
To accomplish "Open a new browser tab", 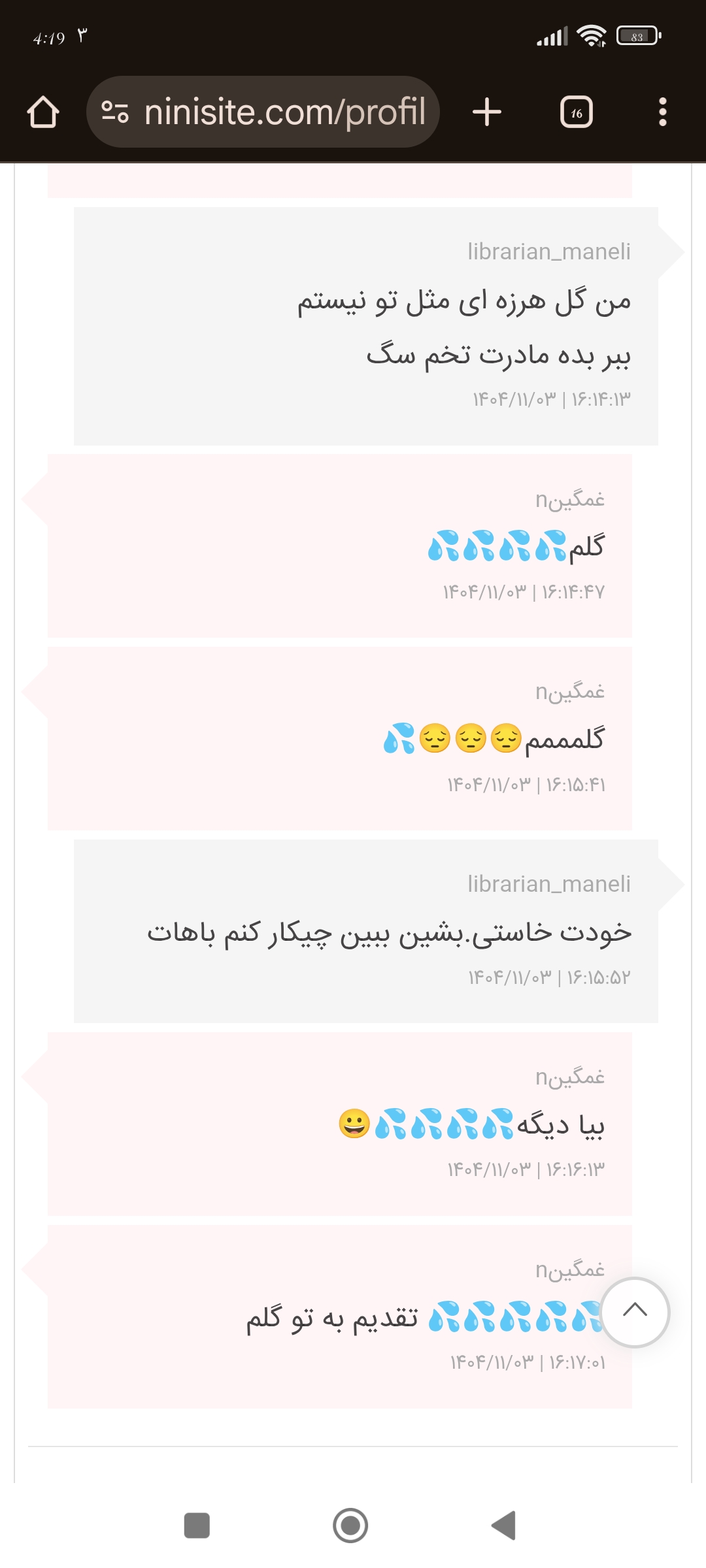I will coord(486,112).
